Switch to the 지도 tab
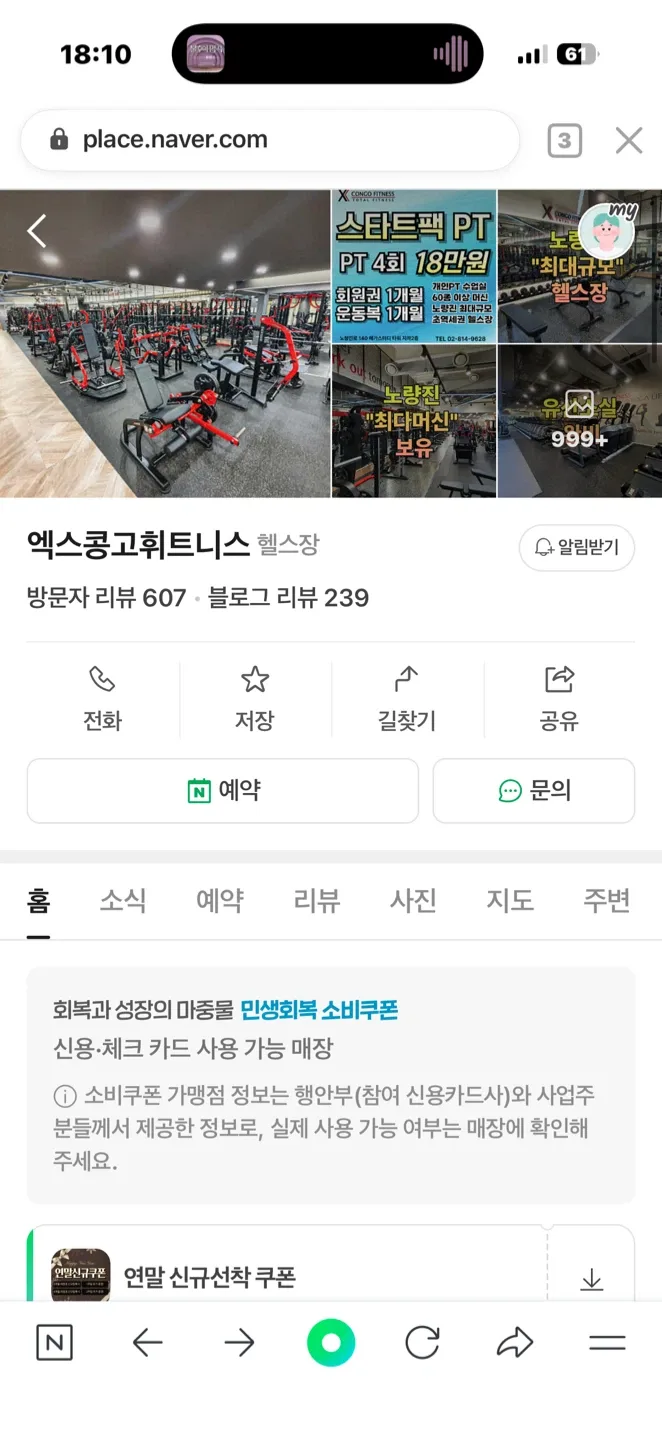Screen dimensions: 662x1440 pos(510,901)
